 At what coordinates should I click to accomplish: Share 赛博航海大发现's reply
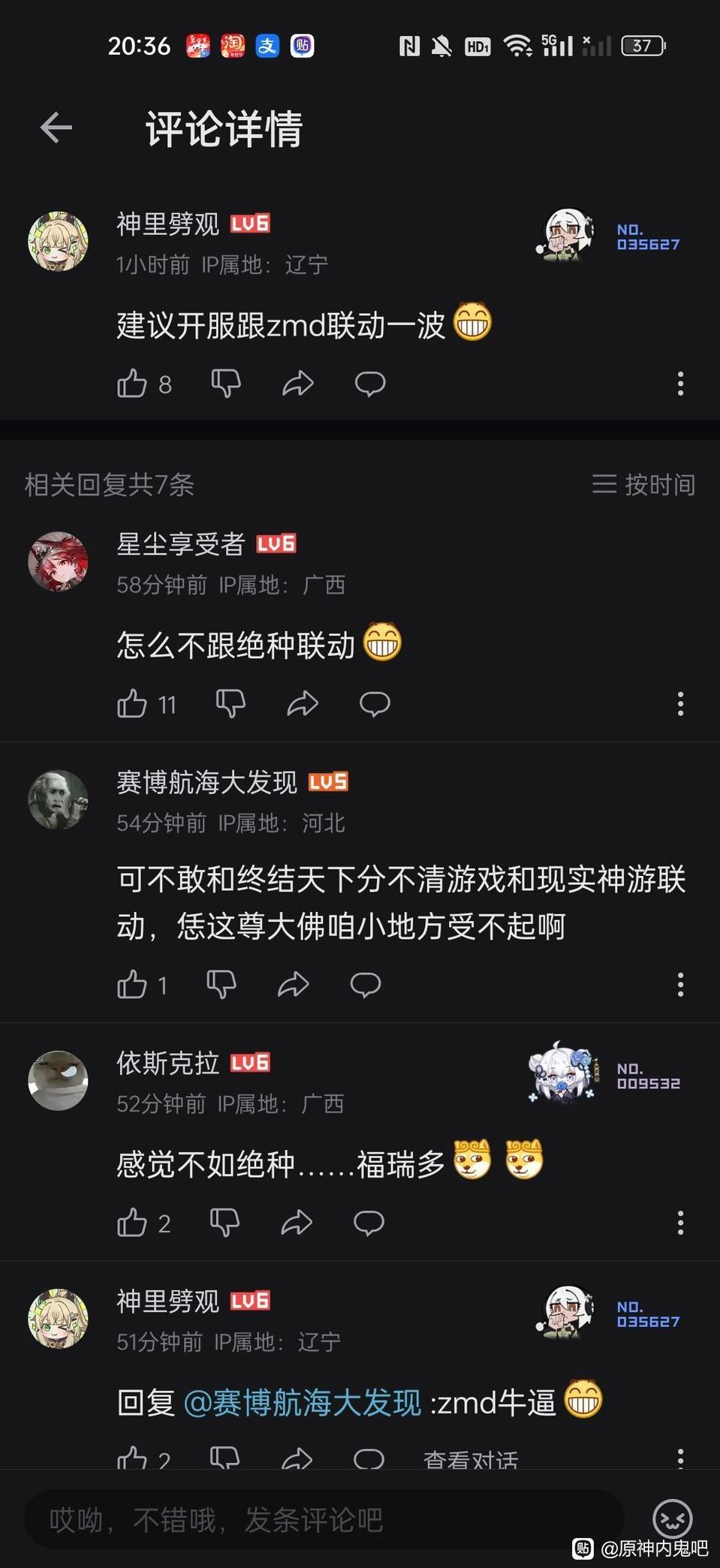coord(293,984)
